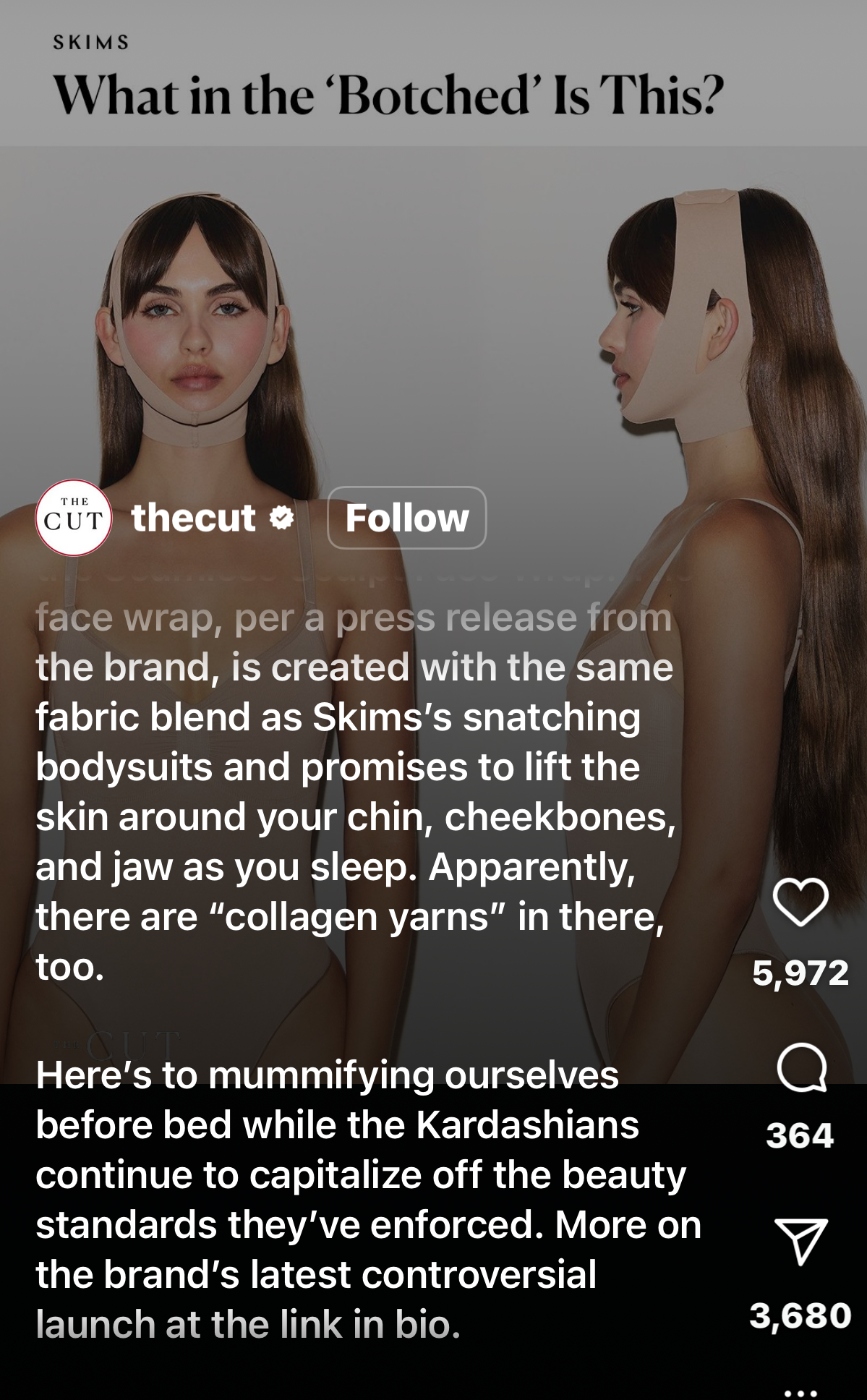
Task: Follow thecut account
Action: click(406, 518)
